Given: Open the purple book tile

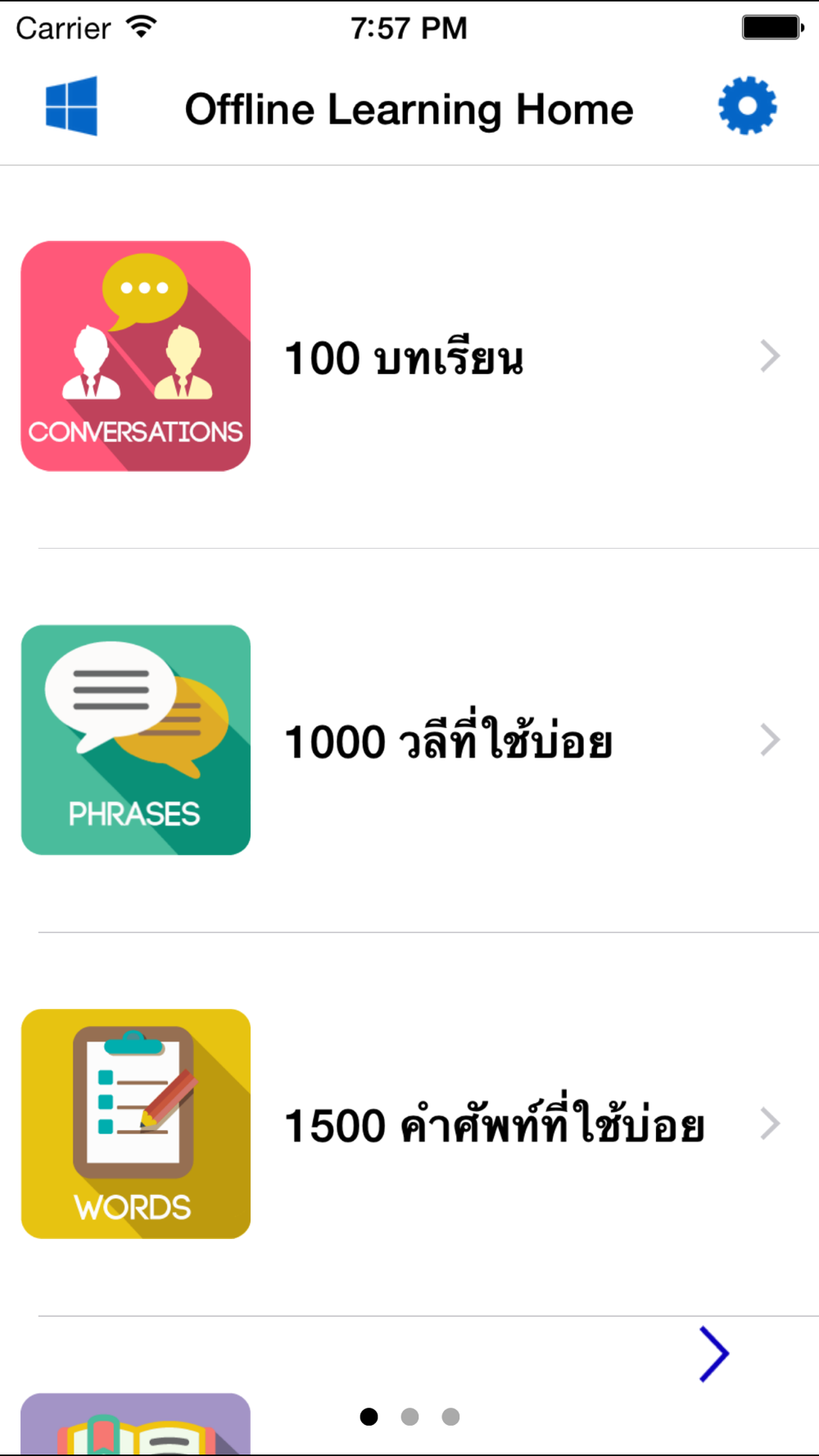Looking at the screenshot, I should pyautogui.click(x=135, y=1423).
